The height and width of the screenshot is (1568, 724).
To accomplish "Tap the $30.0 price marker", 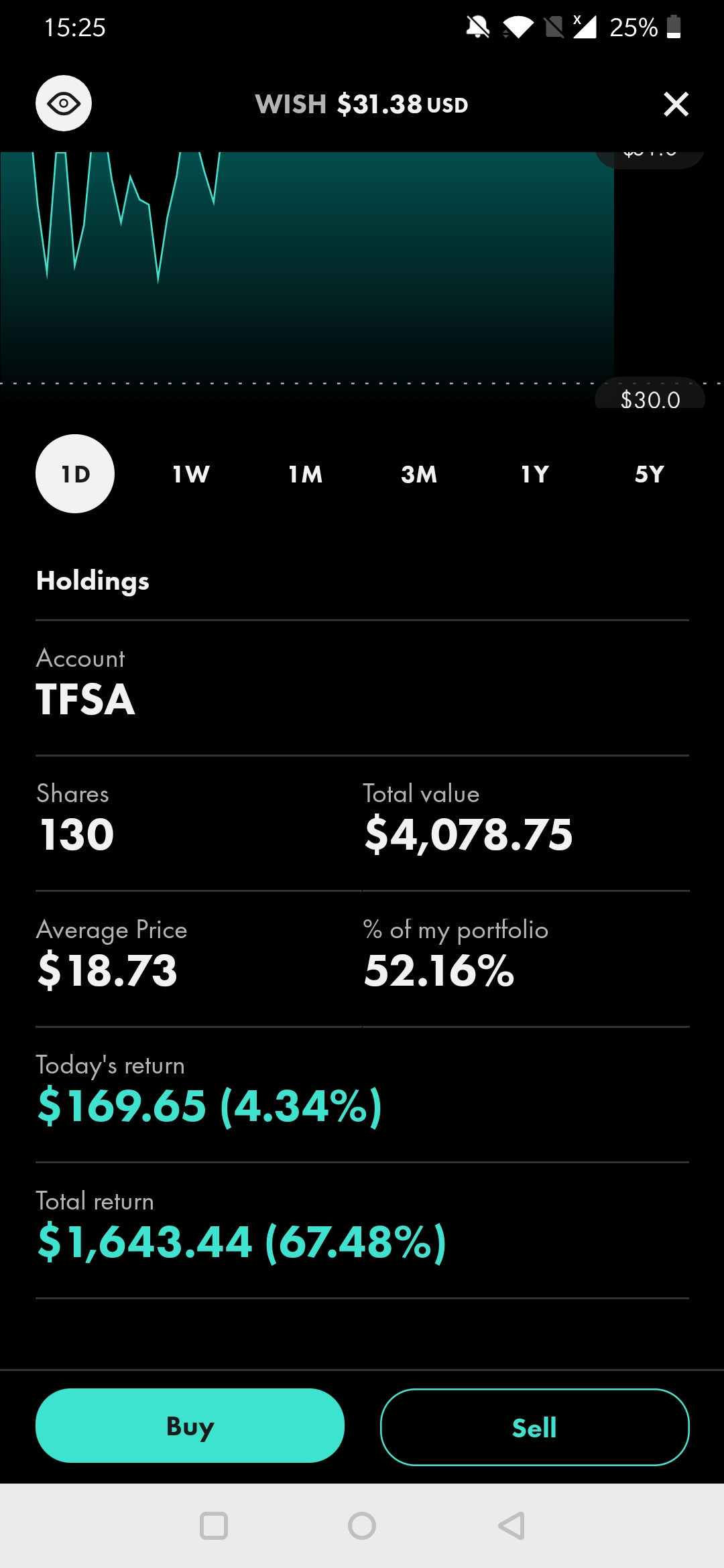I will coord(649,399).
